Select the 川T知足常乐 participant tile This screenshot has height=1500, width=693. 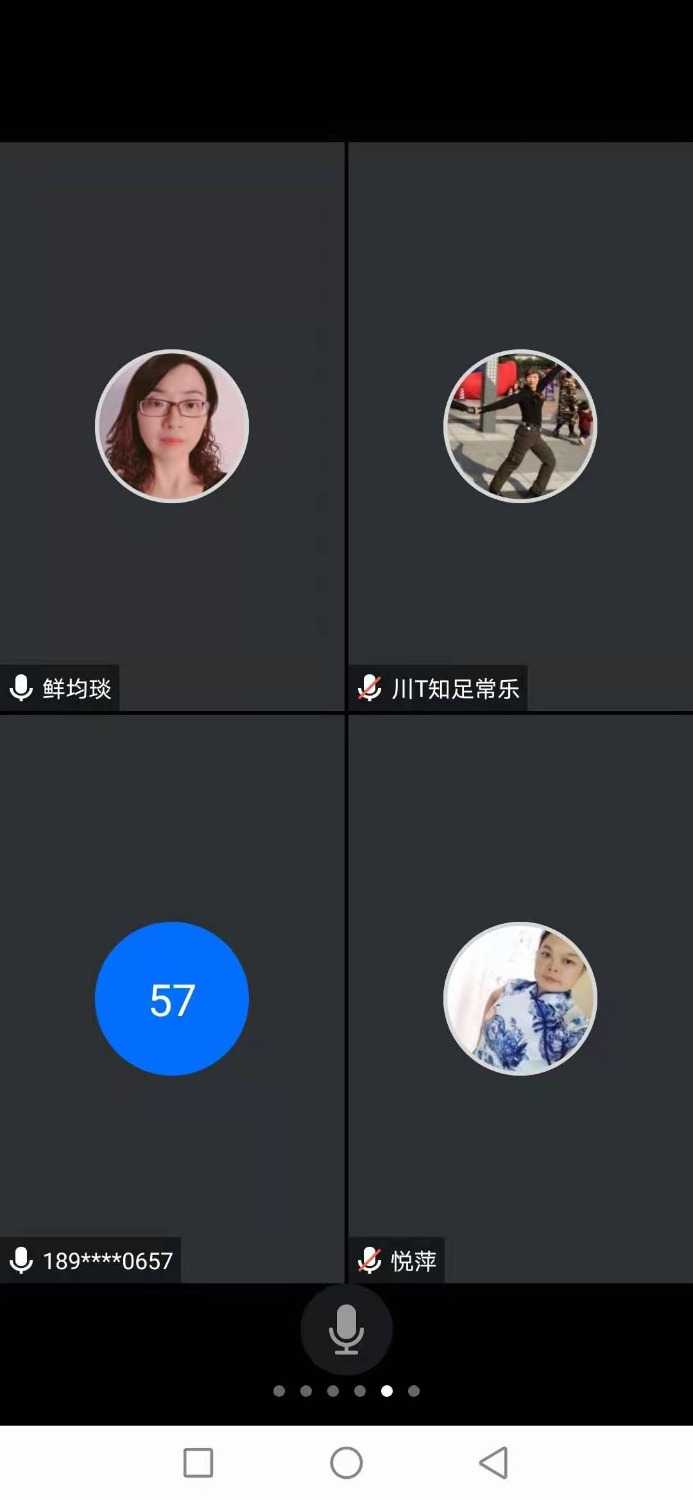click(x=520, y=426)
